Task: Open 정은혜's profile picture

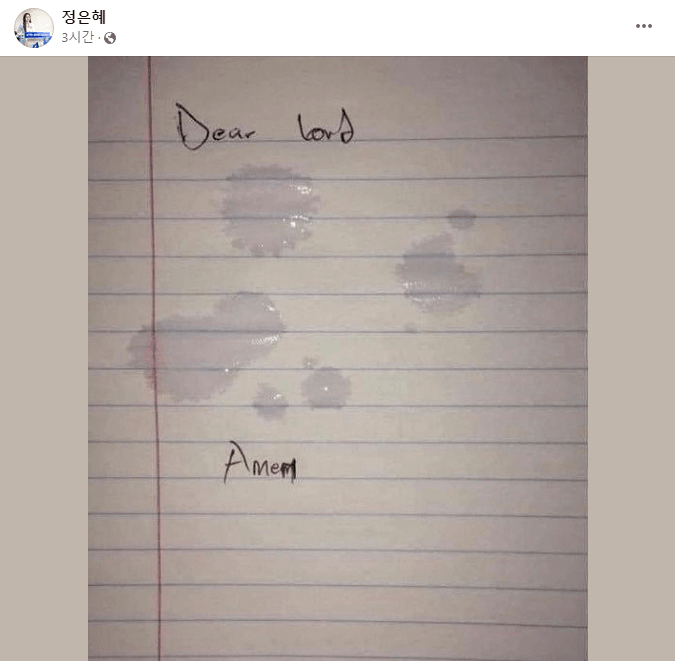Action: [33, 27]
